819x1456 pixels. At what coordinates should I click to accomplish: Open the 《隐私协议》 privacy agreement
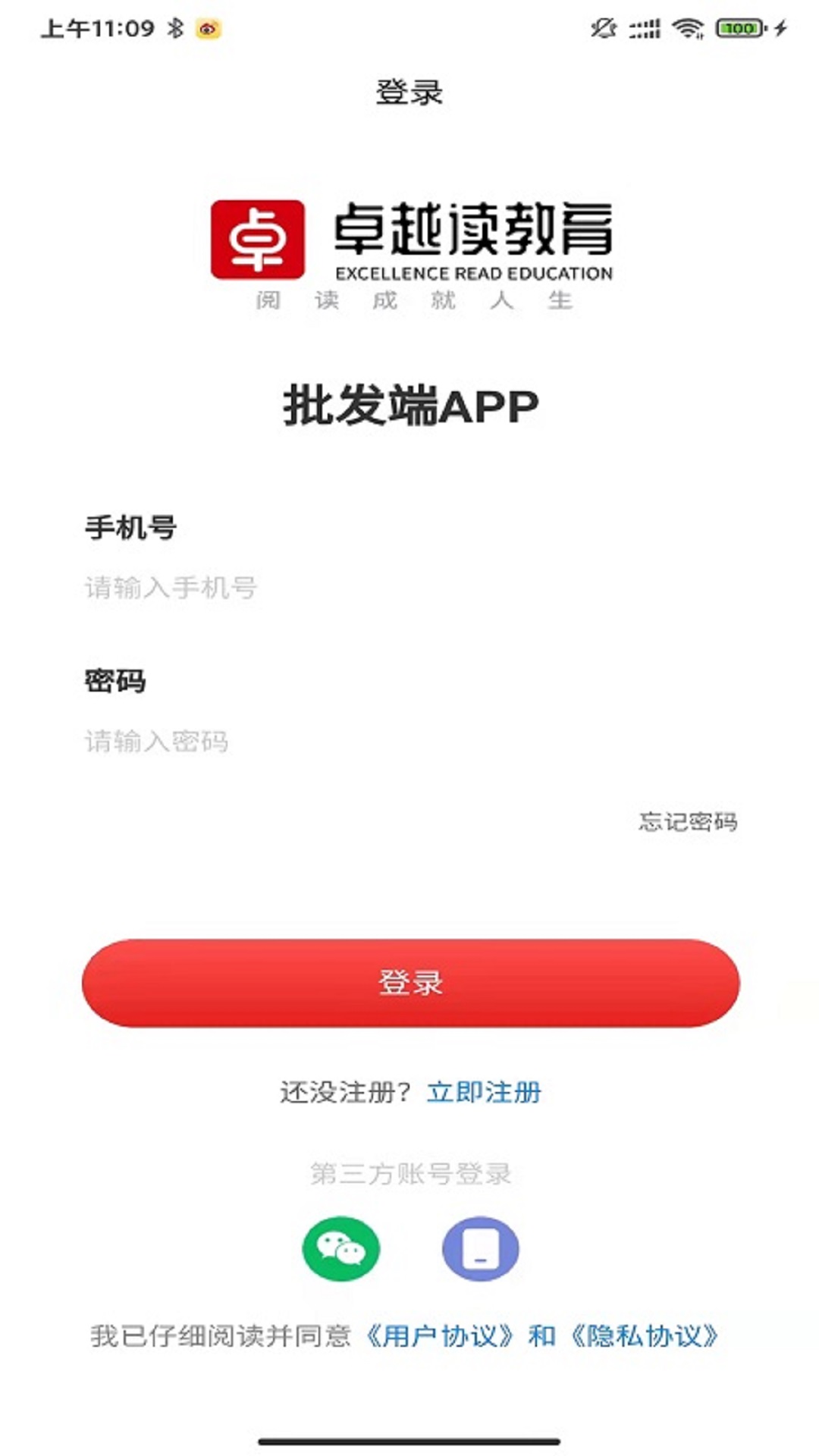point(645,1336)
